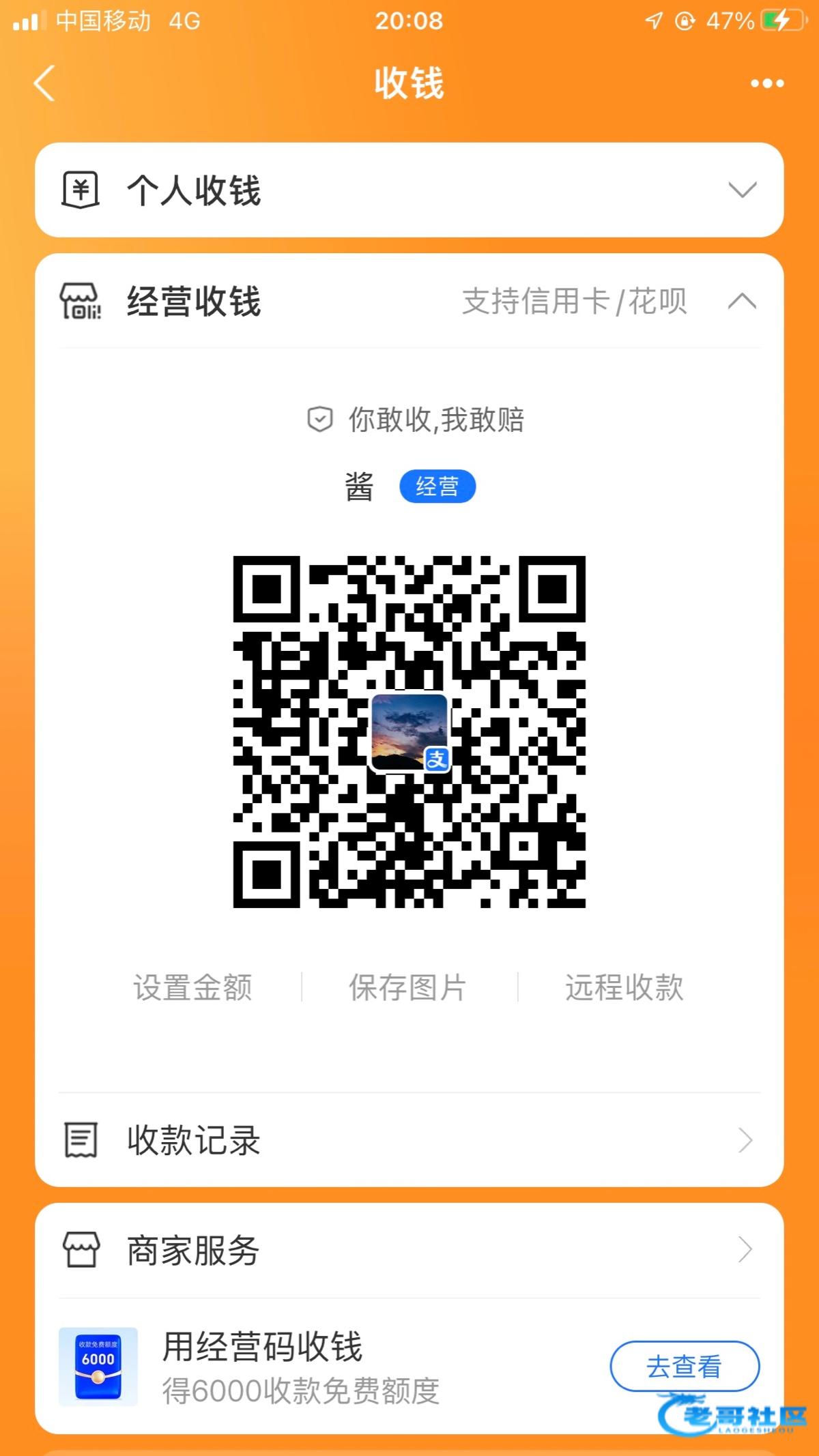This screenshot has width=819, height=1456.
Task: Save the QR code with 保存图片
Action: click(x=408, y=987)
